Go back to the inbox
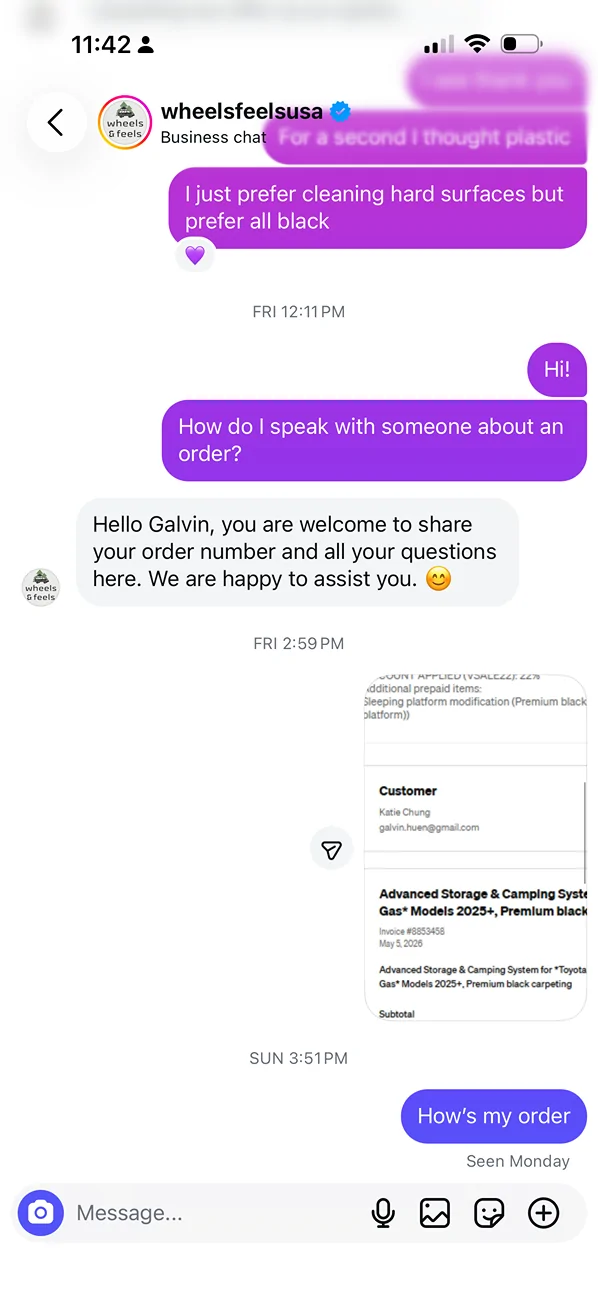The image size is (598, 1300). pos(56,122)
